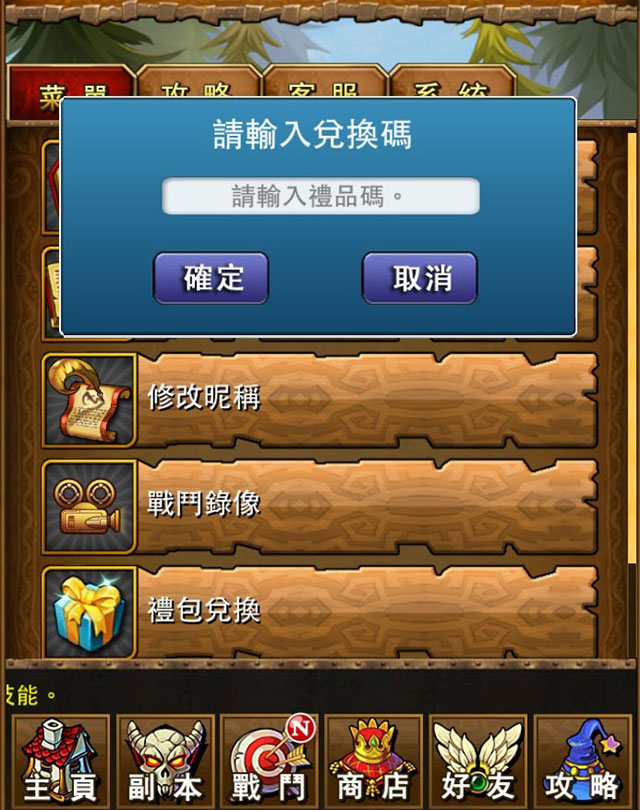Tap the 請輸入禮品碼 gift code field
640x810 pixels.
point(321,195)
